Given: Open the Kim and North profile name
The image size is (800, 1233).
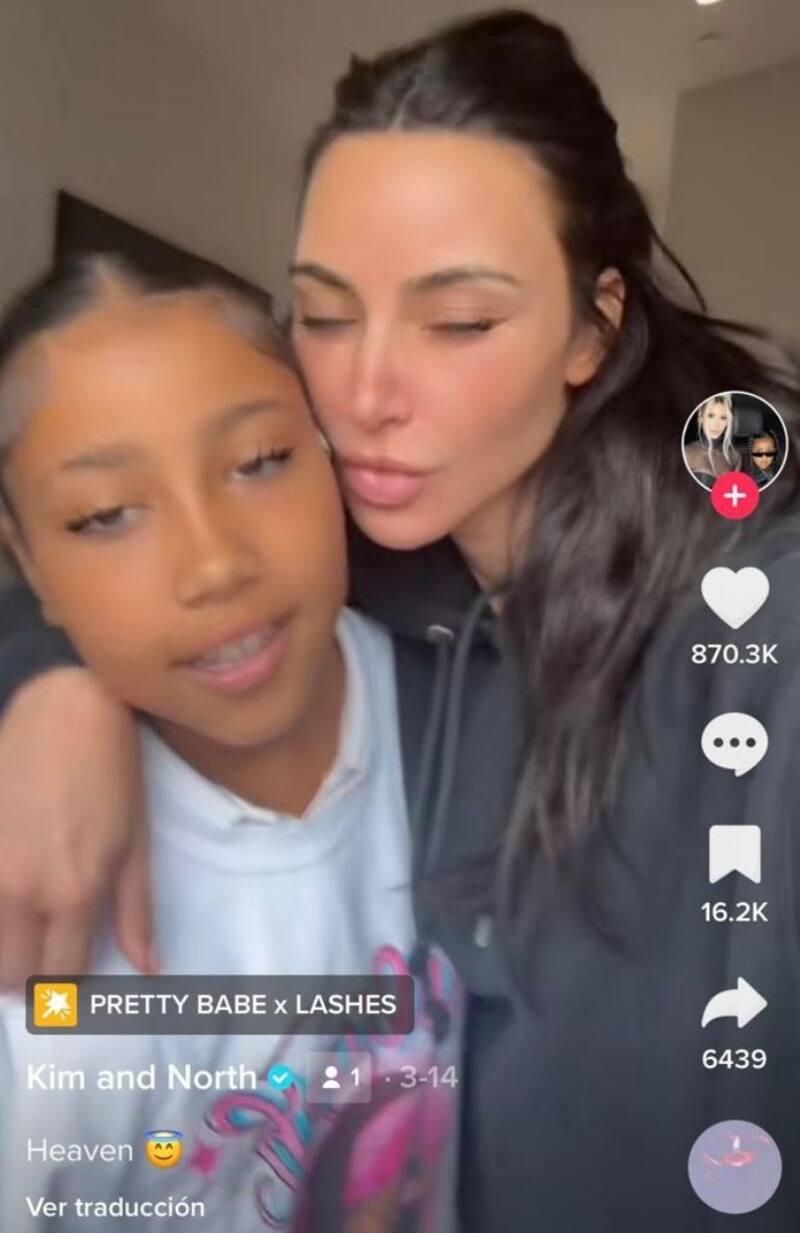Looking at the screenshot, I should pyautogui.click(x=140, y=1077).
